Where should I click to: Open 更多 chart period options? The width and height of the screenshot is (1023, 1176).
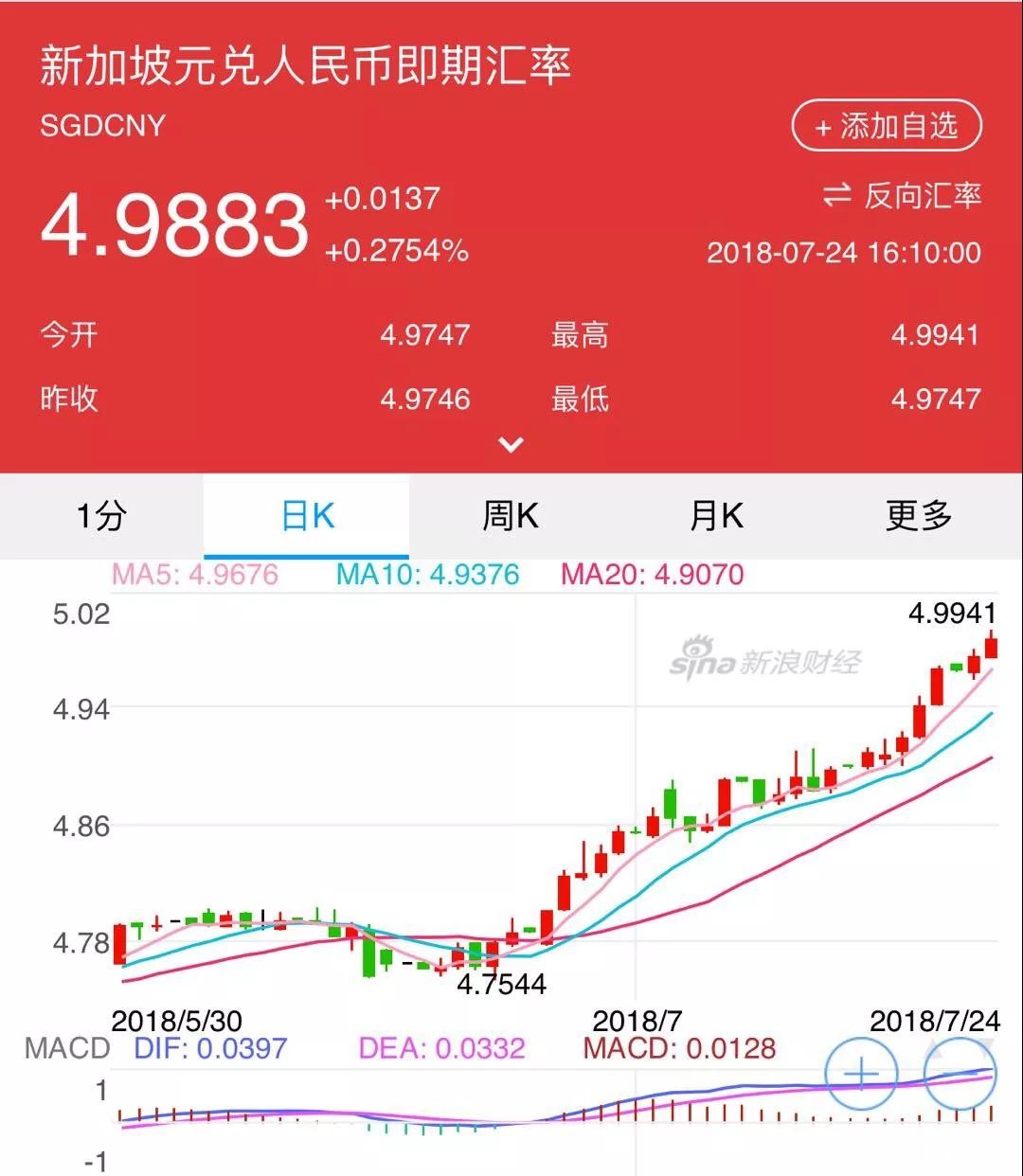pyautogui.click(x=918, y=516)
